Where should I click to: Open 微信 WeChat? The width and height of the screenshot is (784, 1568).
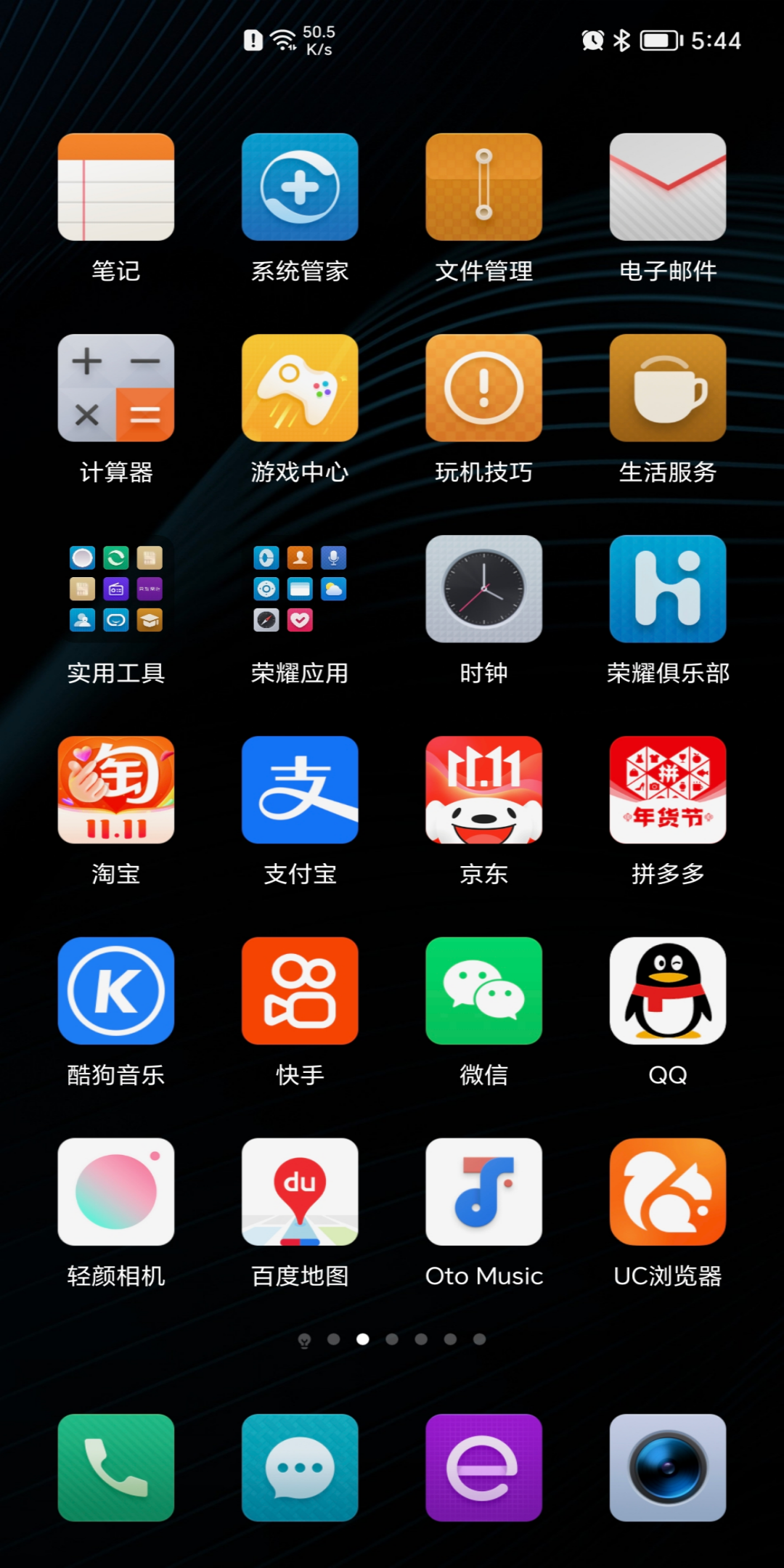tap(483, 991)
